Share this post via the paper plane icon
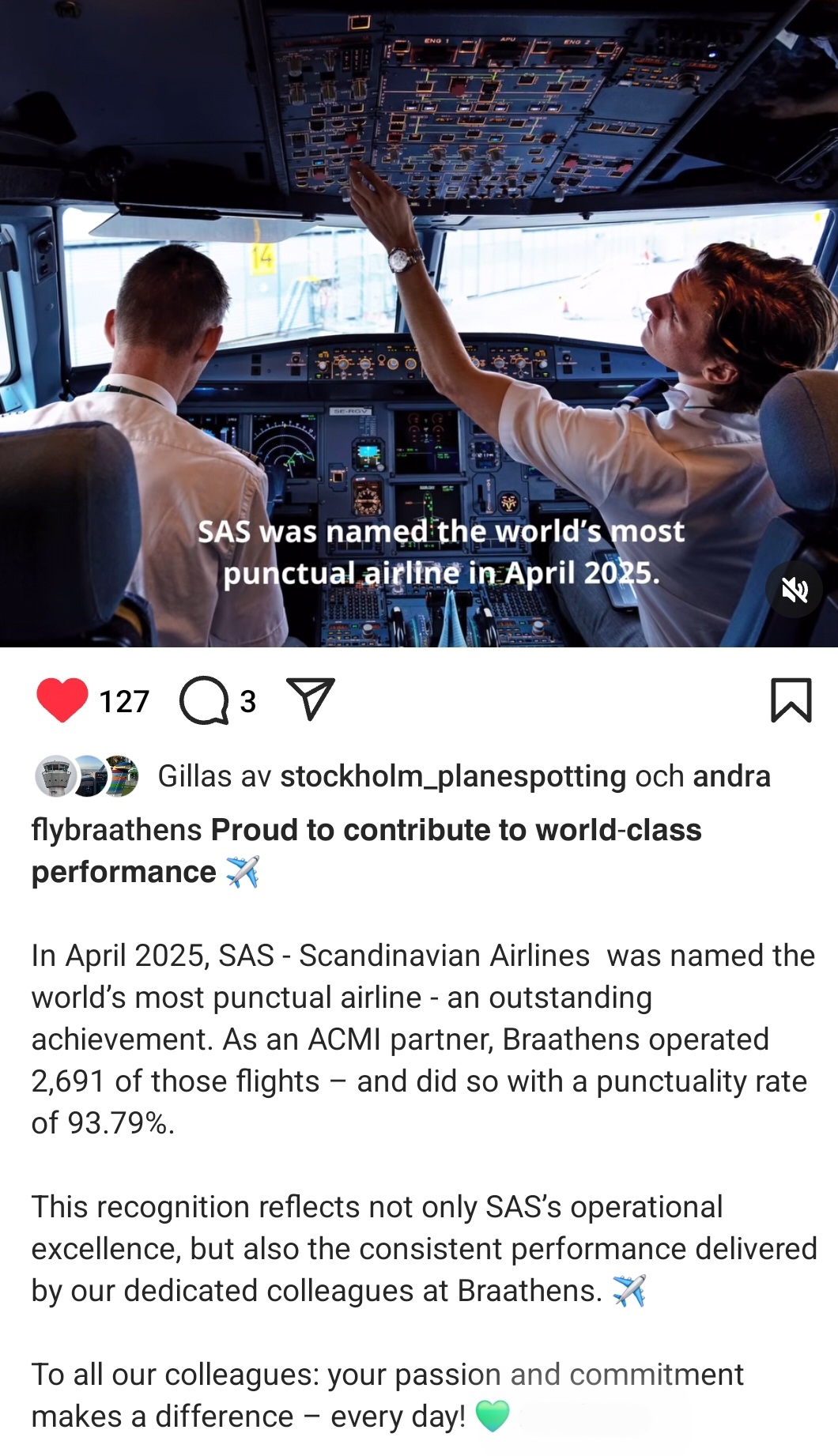Viewport: 838px width, 1456px height. [x=311, y=699]
